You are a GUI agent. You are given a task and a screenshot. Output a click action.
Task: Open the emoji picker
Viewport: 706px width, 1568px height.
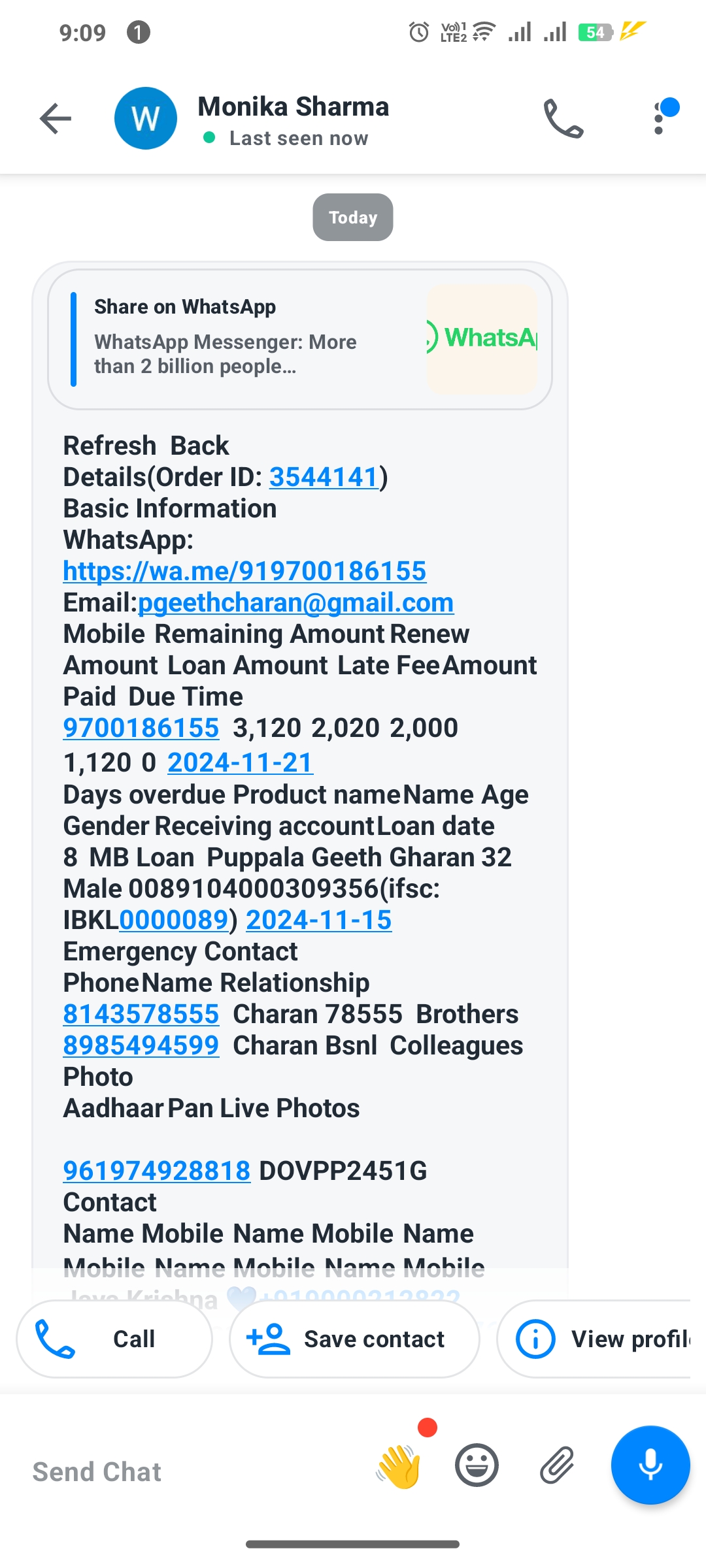[477, 1465]
